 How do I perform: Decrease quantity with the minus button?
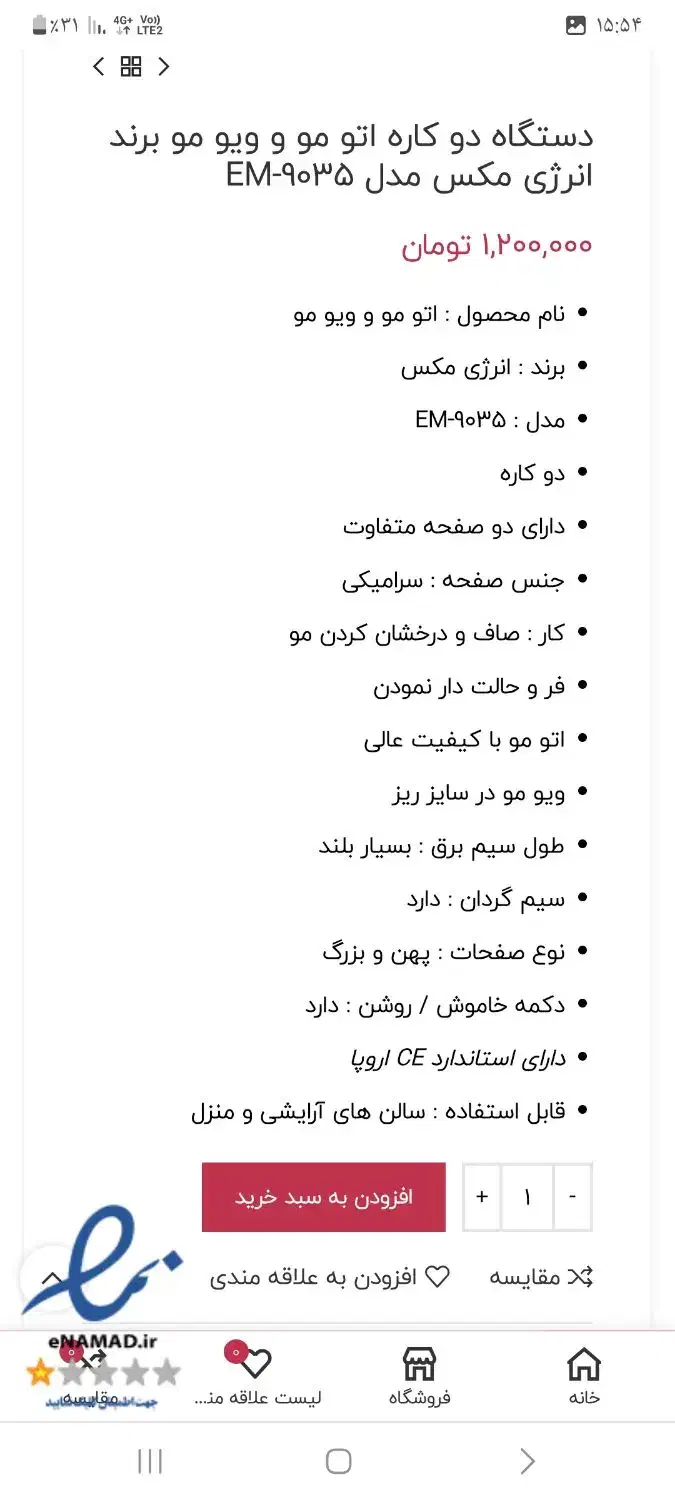coord(572,1197)
